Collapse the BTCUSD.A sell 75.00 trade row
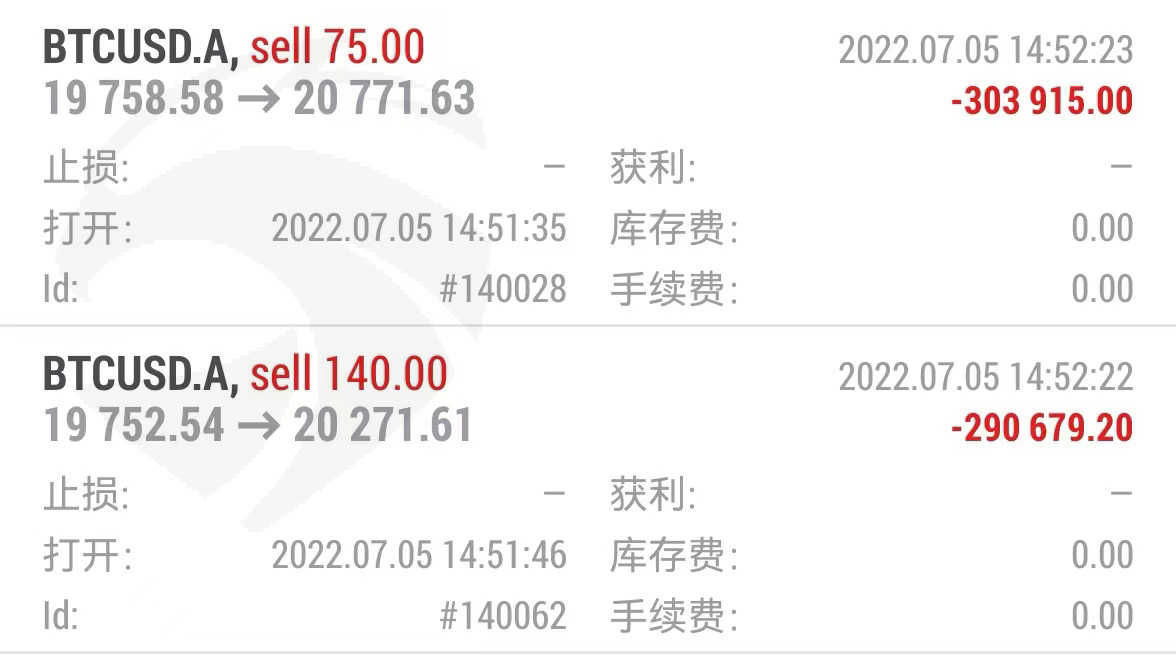 click(587, 74)
